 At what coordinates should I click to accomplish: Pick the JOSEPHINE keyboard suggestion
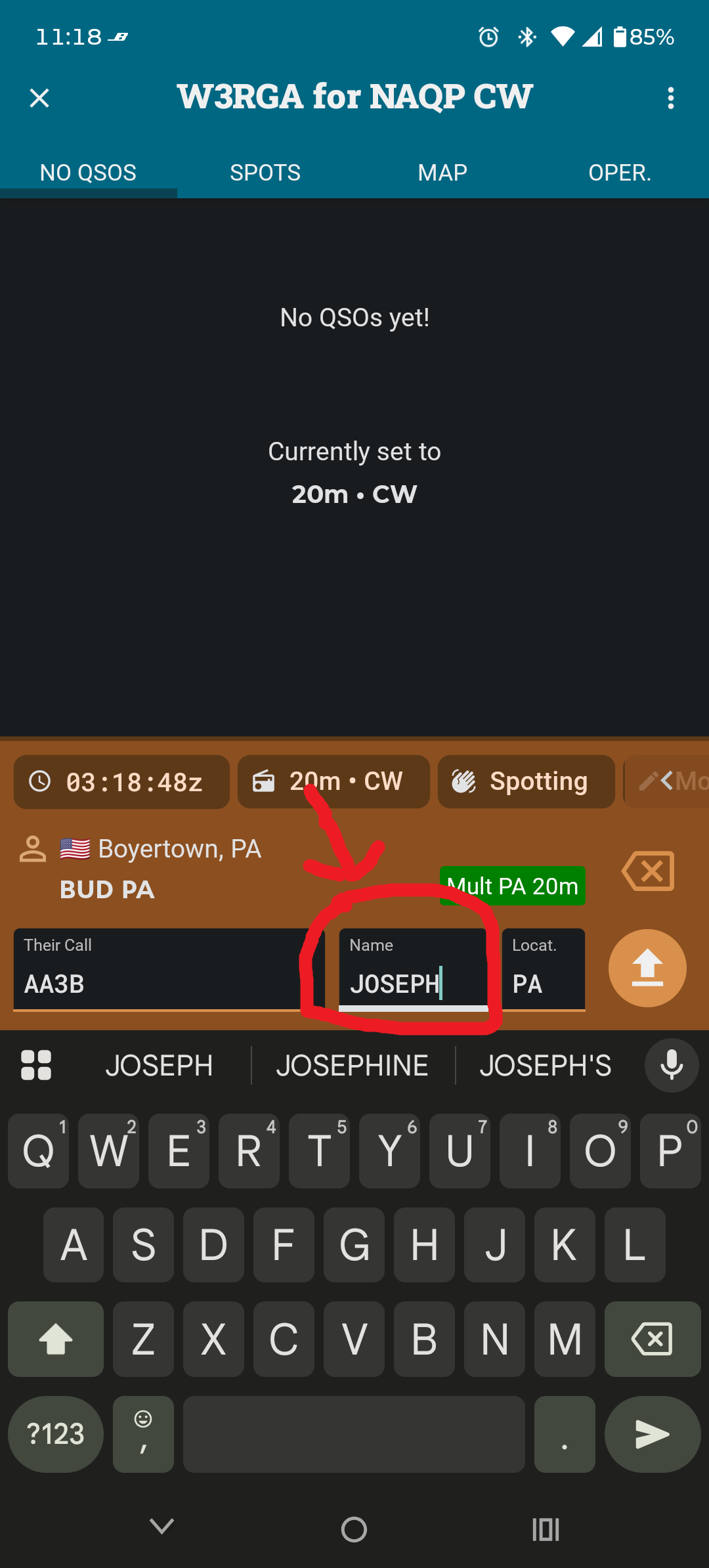coord(353,1066)
